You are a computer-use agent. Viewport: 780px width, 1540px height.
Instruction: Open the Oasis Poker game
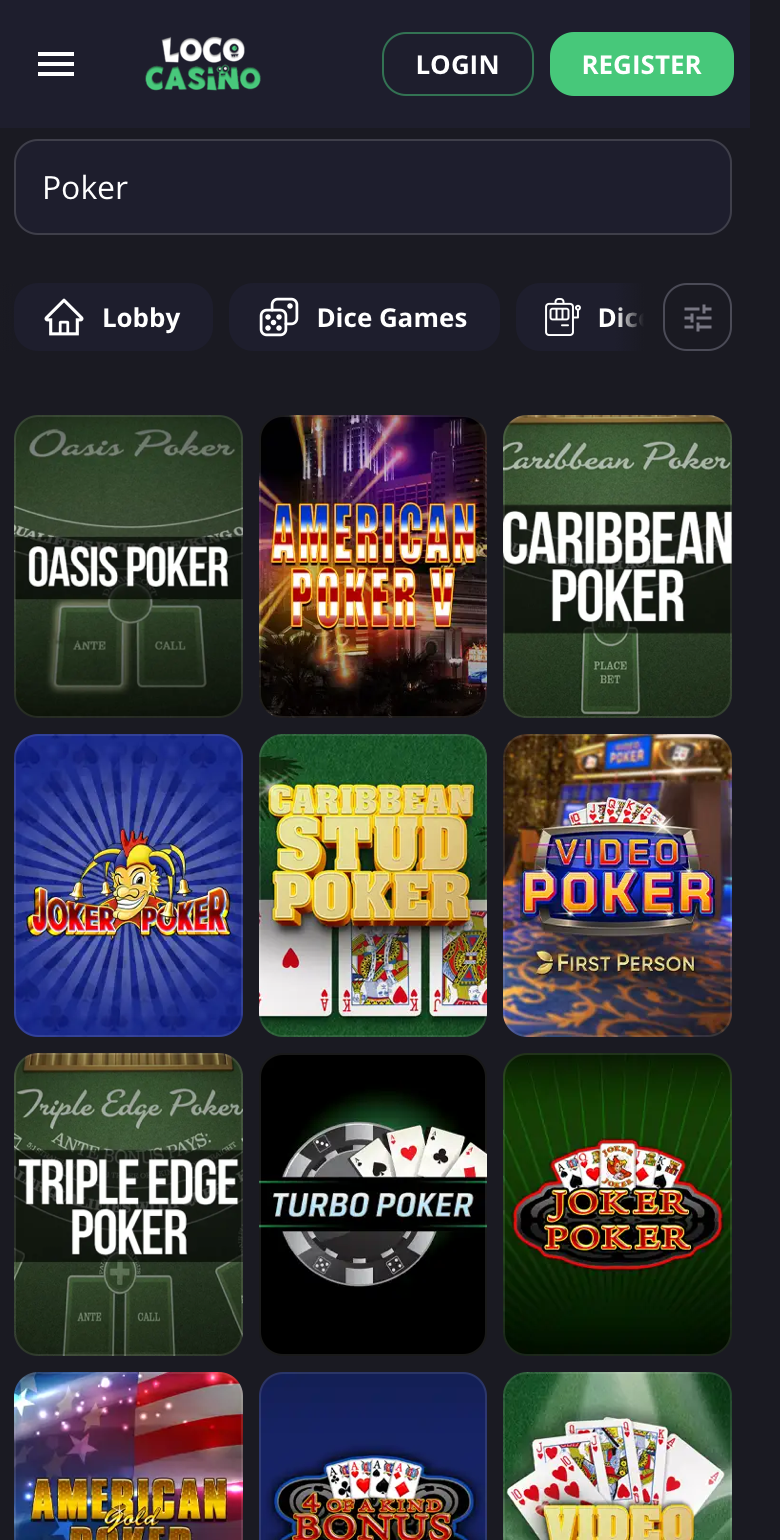tap(129, 566)
